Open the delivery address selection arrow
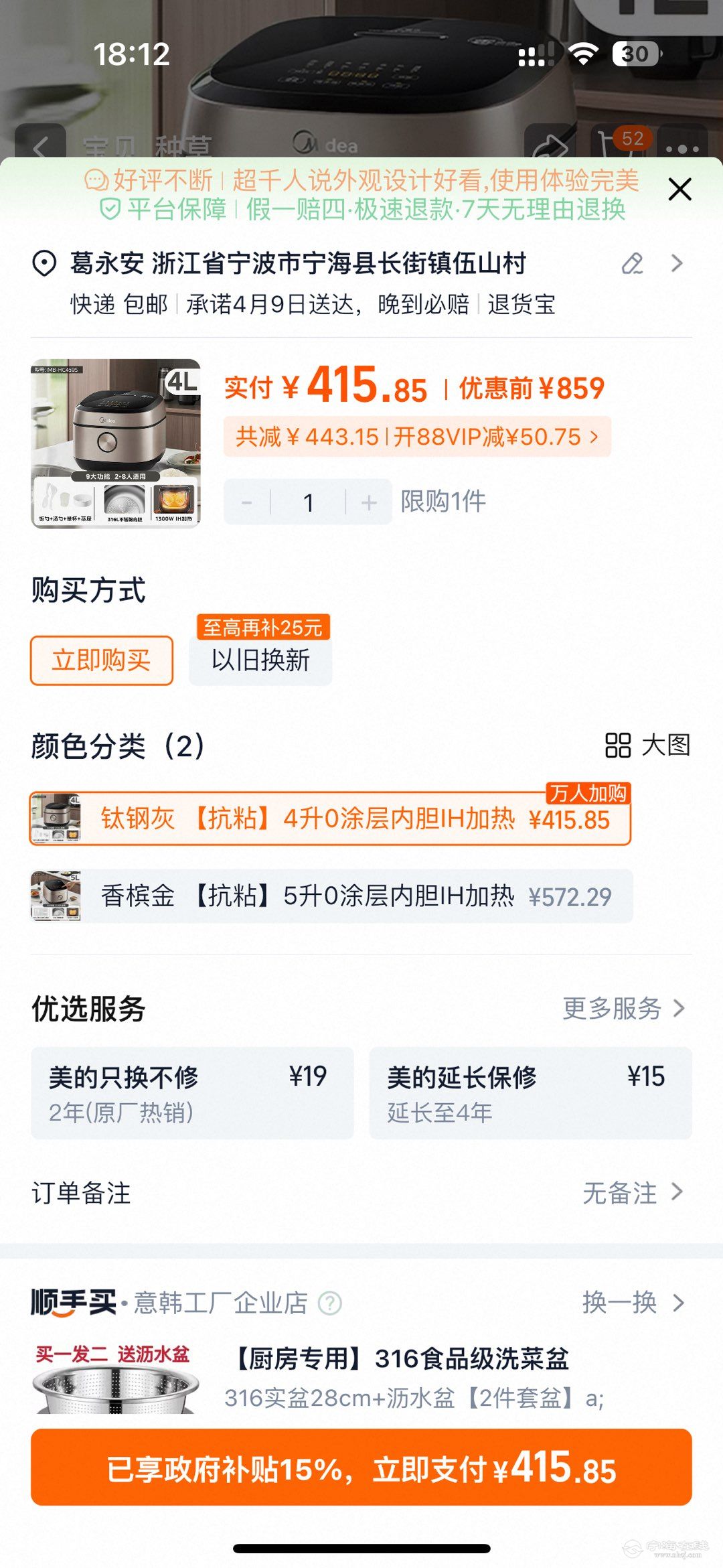Image resolution: width=723 pixels, height=1568 pixels. [x=677, y=263]
